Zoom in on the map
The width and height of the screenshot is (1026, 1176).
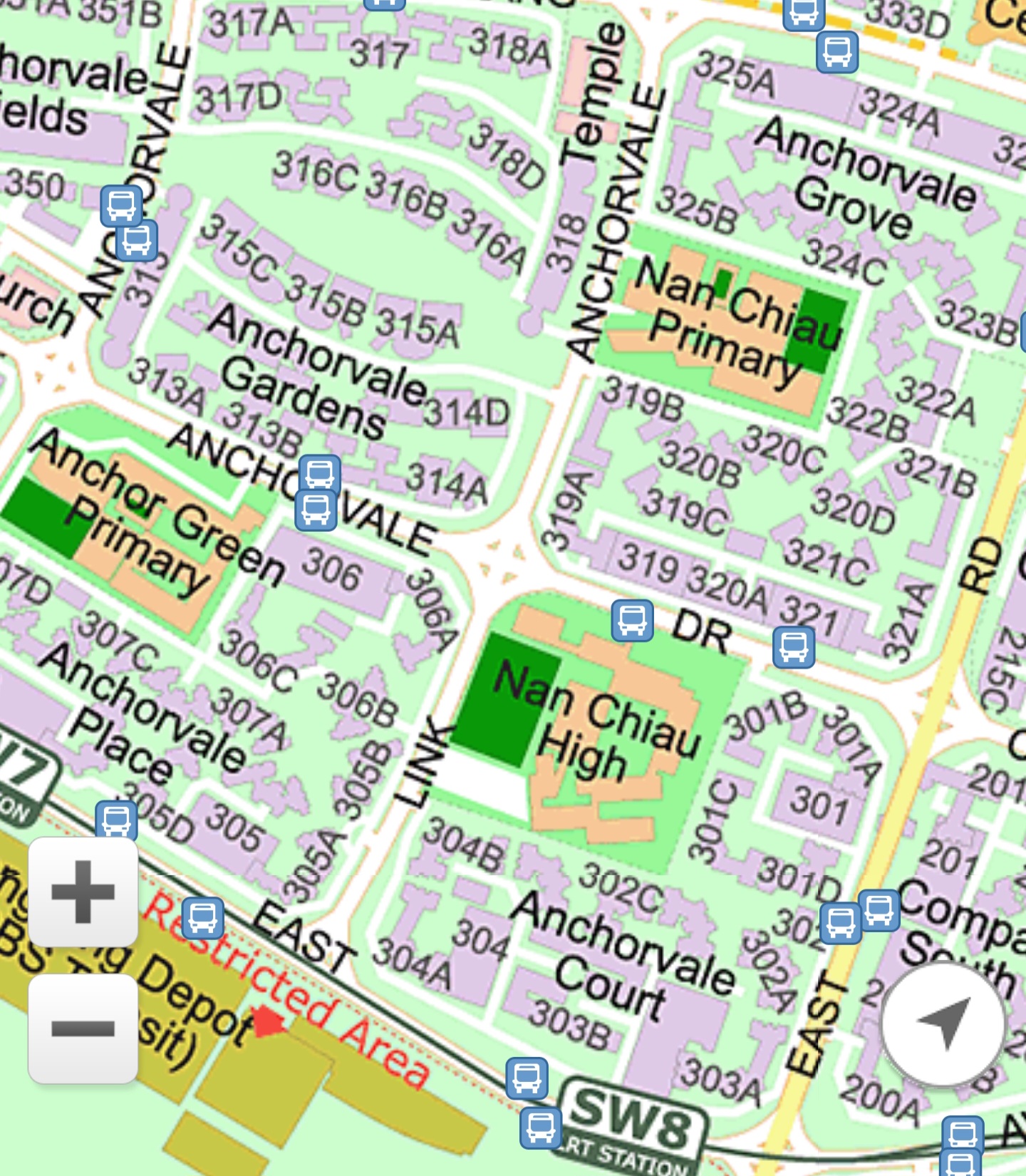(x=83, y=892)
